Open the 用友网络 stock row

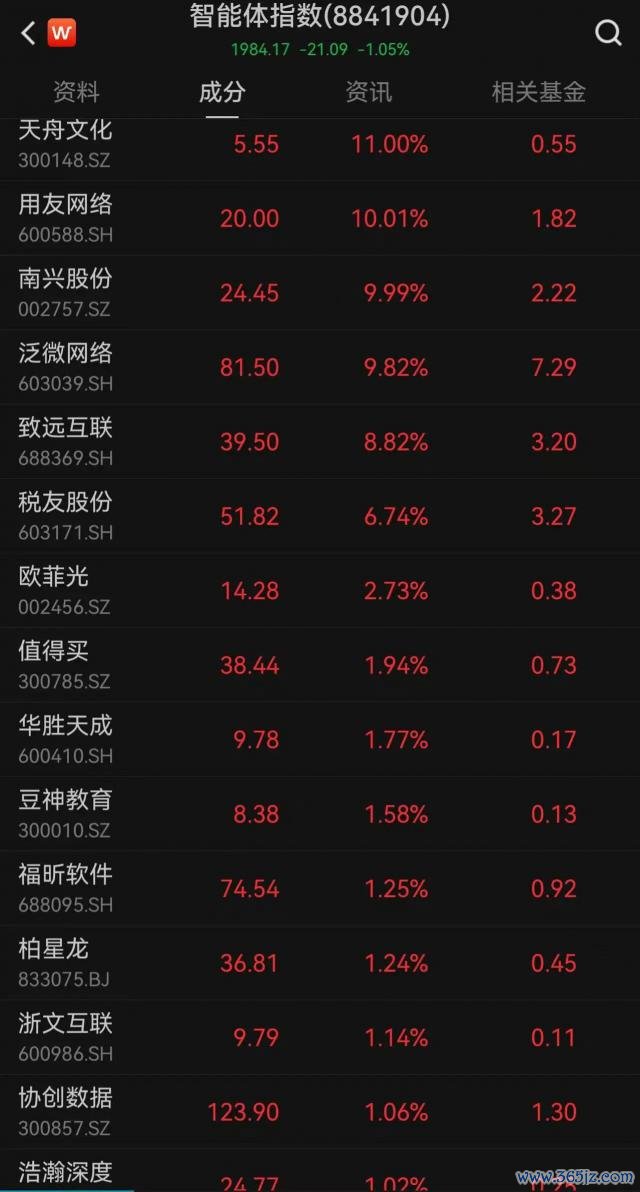pyautogui.click(x=320, y=218)
